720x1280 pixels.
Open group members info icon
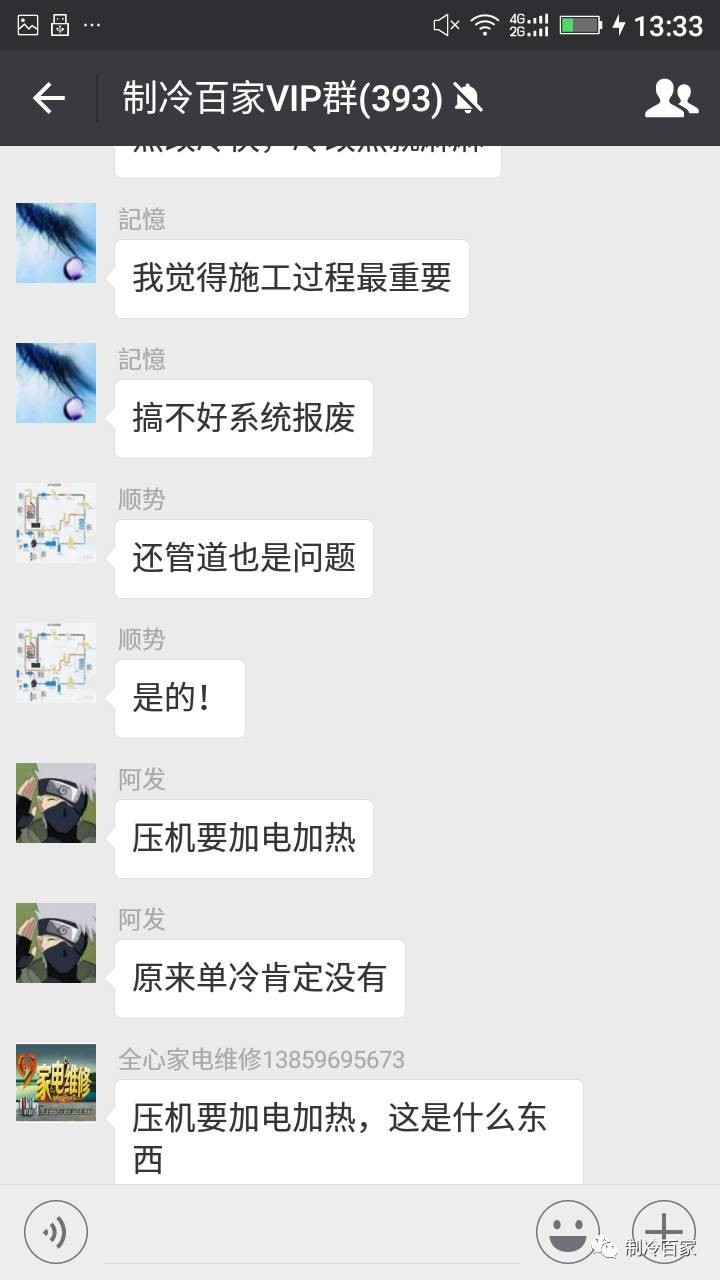[x=671, y=98]
